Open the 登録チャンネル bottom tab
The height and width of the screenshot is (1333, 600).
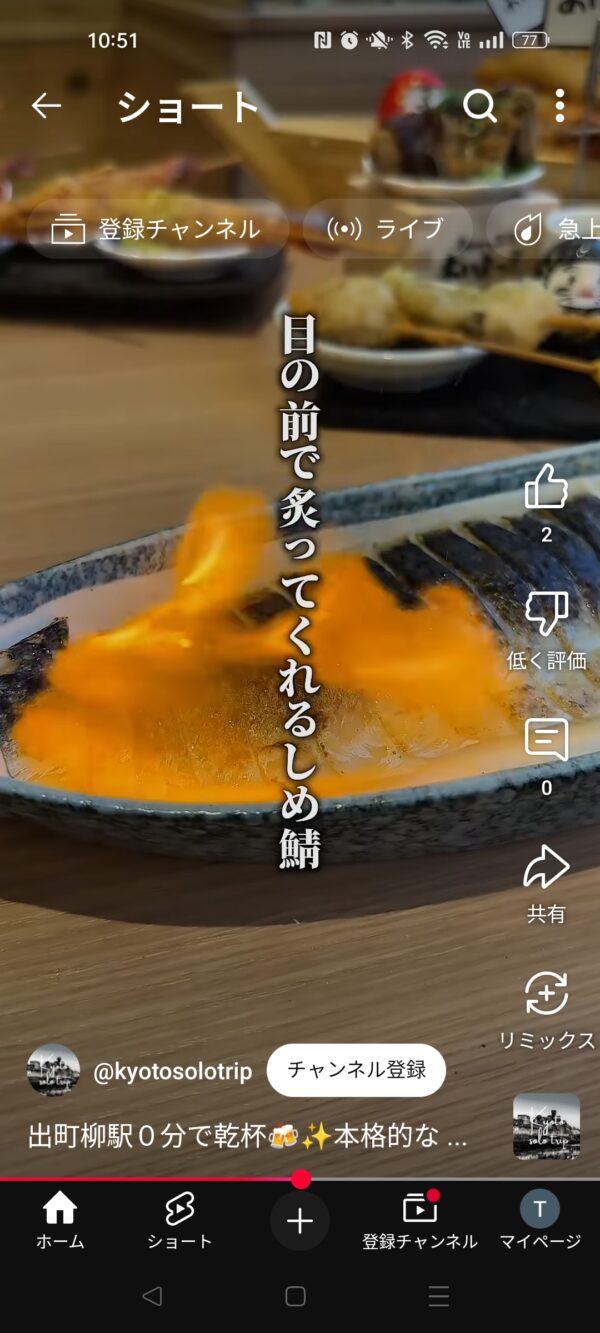click(420, 1221)
